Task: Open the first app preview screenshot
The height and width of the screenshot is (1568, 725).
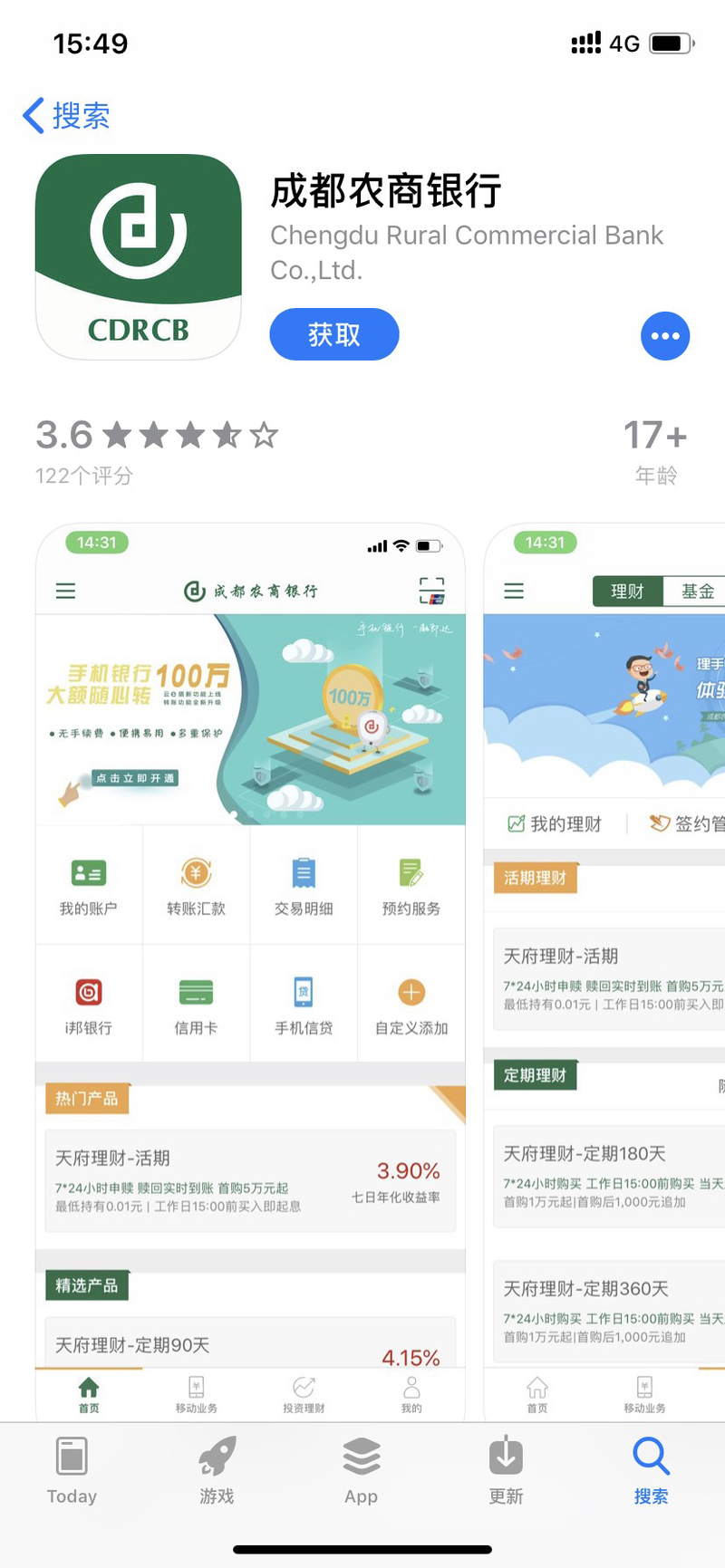Action: point(250,969)
